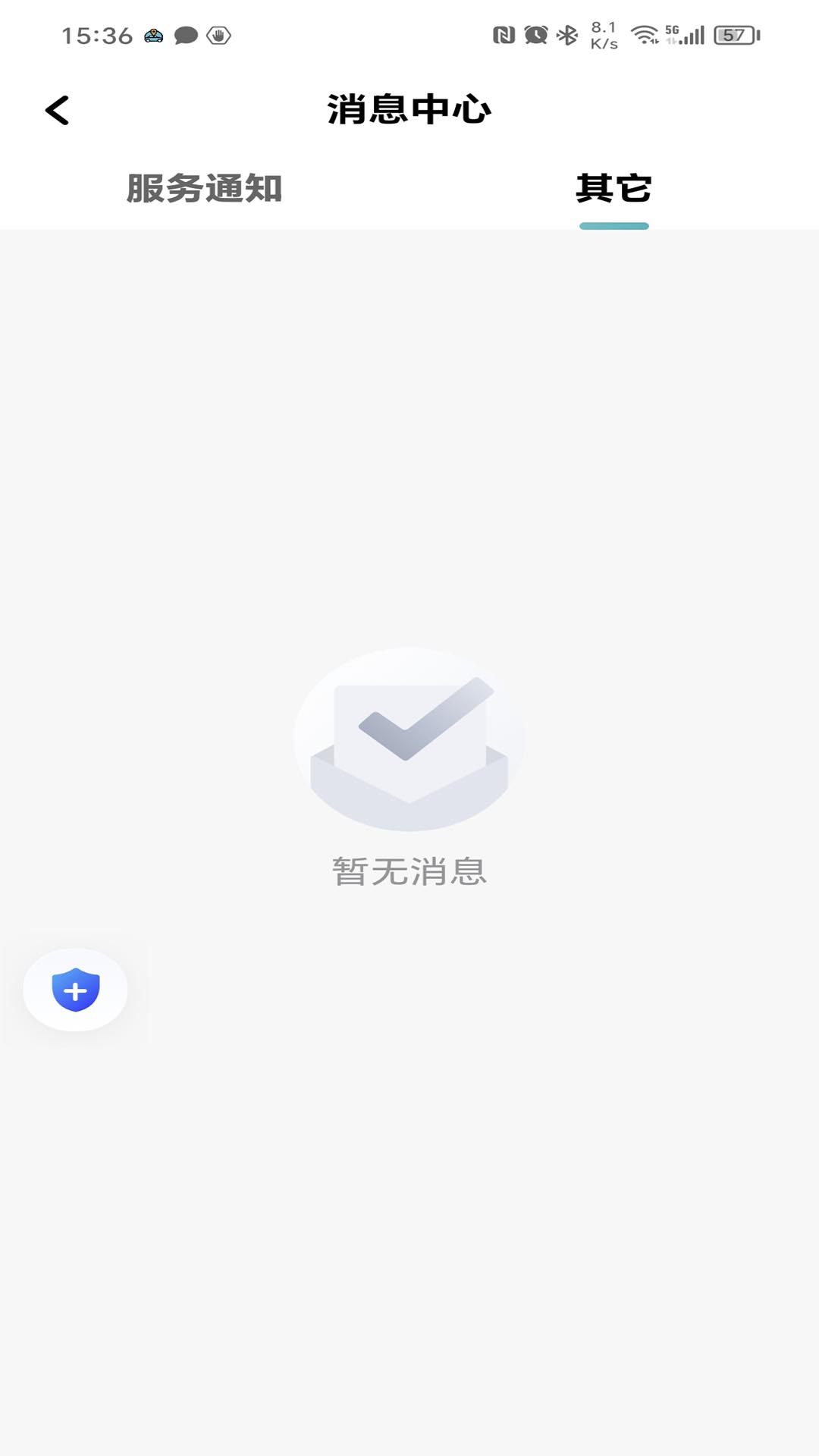Tap the car emoji icon in status bar
This screenshot has height=1456, width=819.
point(154,35)
